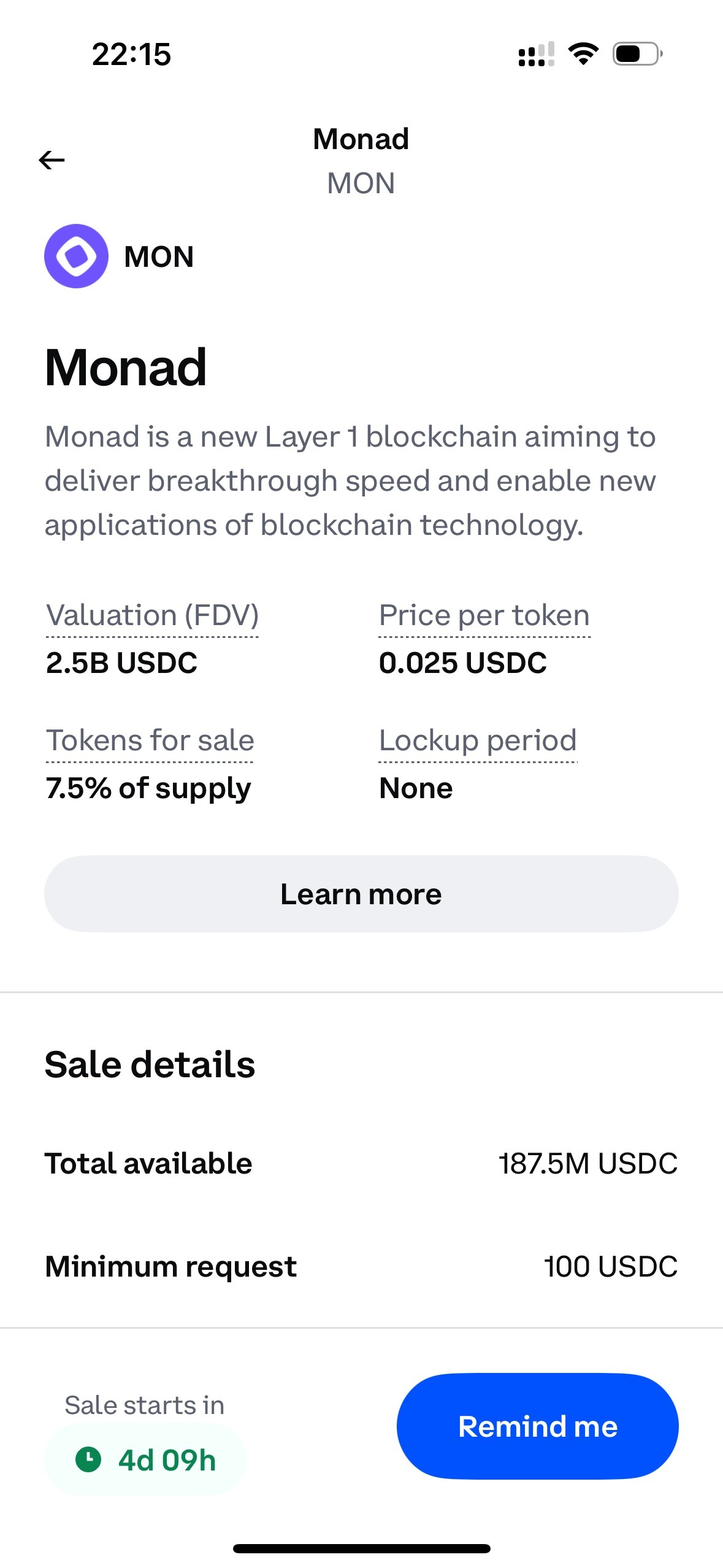Tap the back arrow to return
This screenshot has height=1568, width=723.
click(x=52, y=159)
